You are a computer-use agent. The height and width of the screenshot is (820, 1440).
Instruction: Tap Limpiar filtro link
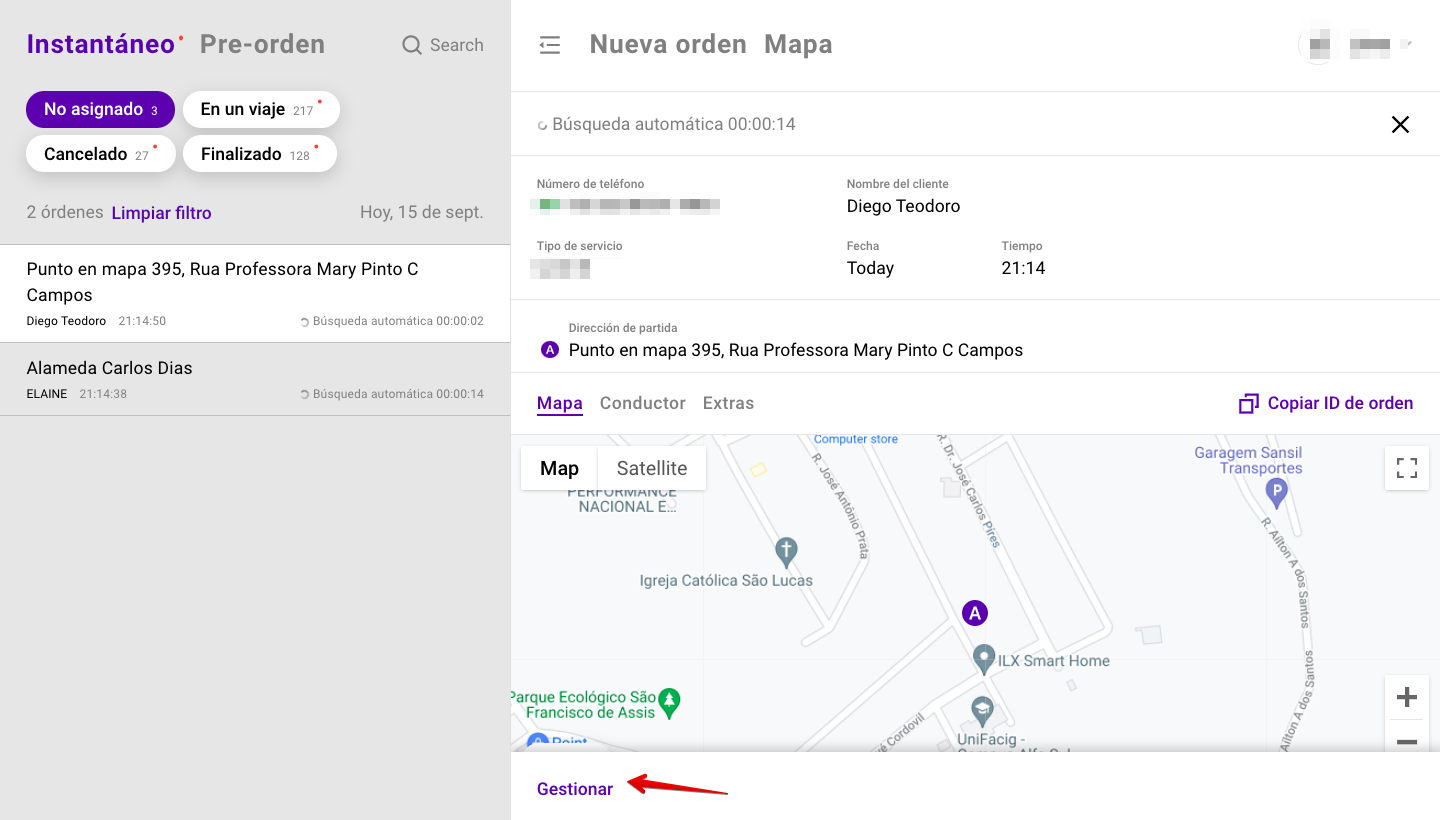pos(161,213)
